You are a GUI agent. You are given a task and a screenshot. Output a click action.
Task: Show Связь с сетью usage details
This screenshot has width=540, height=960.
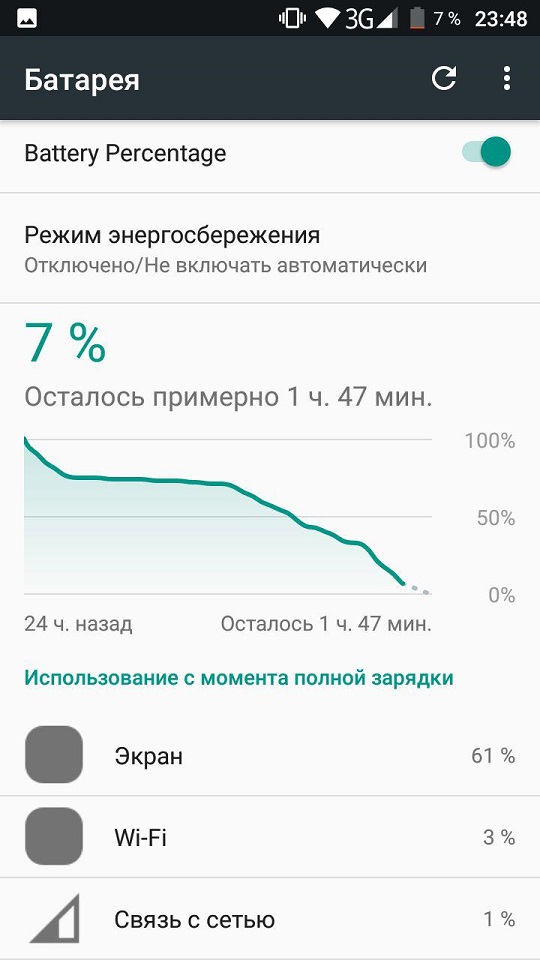270,918
